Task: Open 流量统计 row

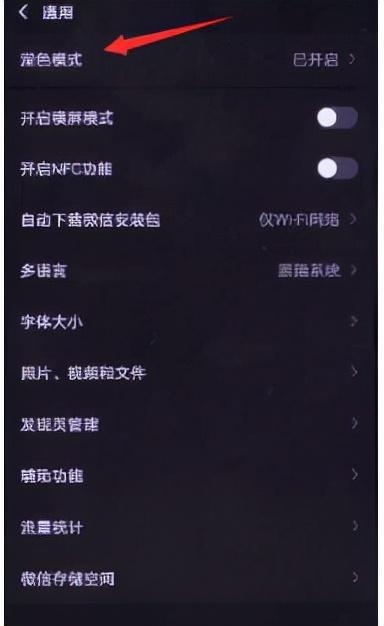Action: pos(191,527)
